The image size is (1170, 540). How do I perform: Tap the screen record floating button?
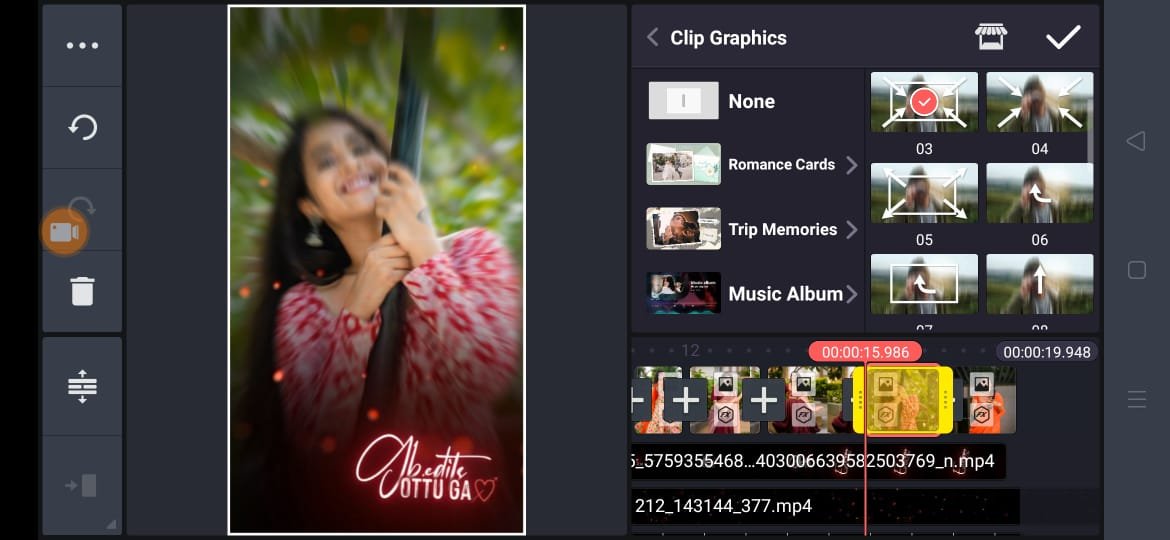pyautogui.click(x=64, y=232)
